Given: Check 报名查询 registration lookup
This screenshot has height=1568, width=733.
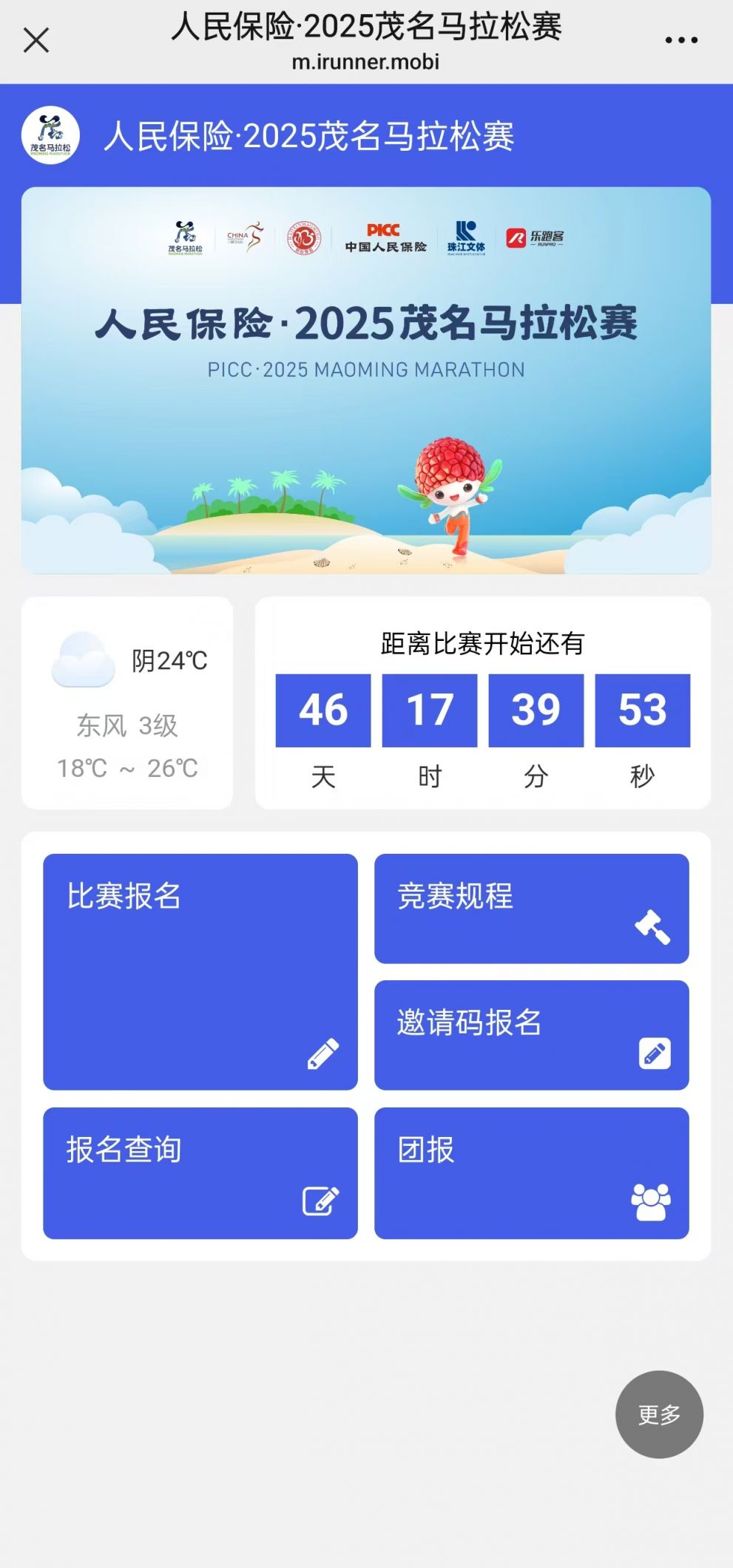Looking at the screenshot, I should [200, 1172].
